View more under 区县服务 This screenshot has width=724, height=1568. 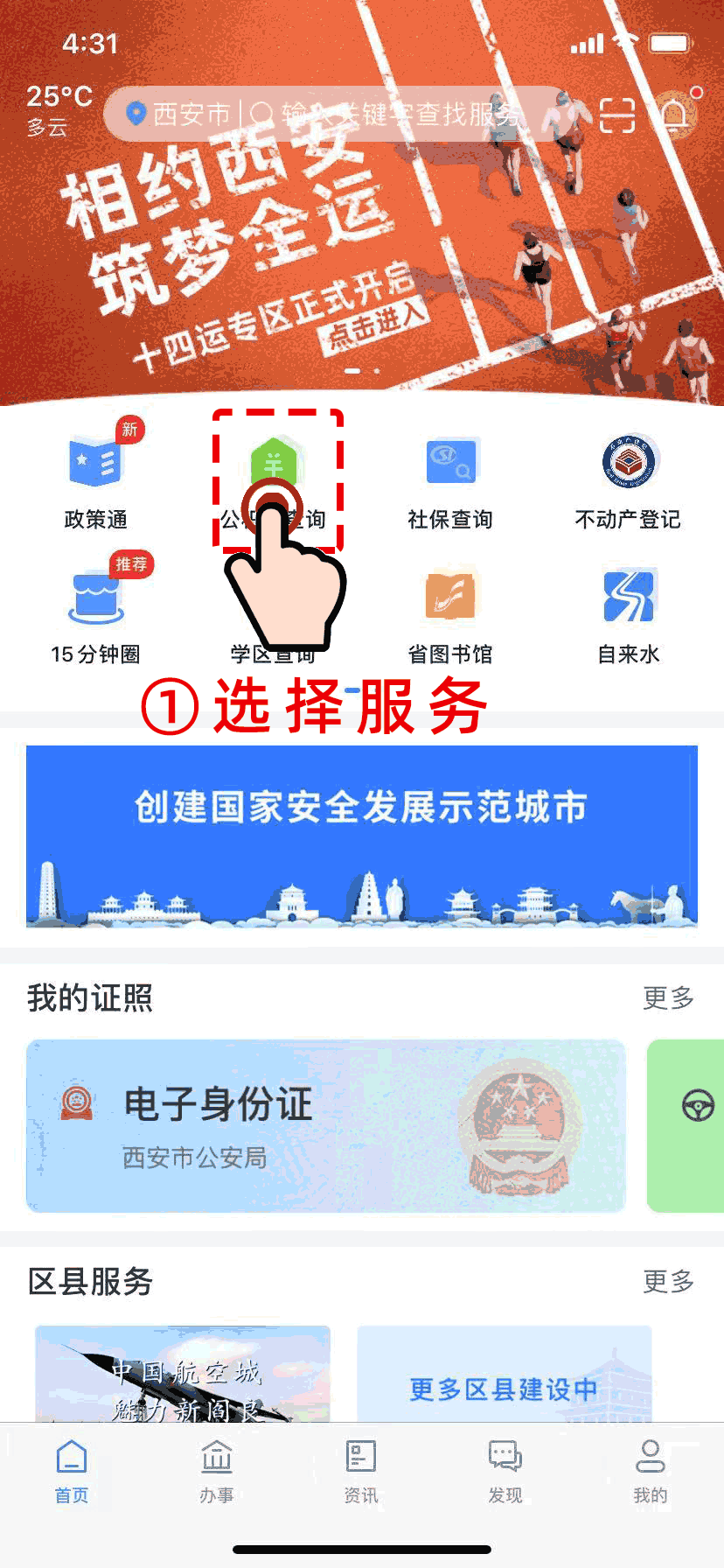[668, 1281]
